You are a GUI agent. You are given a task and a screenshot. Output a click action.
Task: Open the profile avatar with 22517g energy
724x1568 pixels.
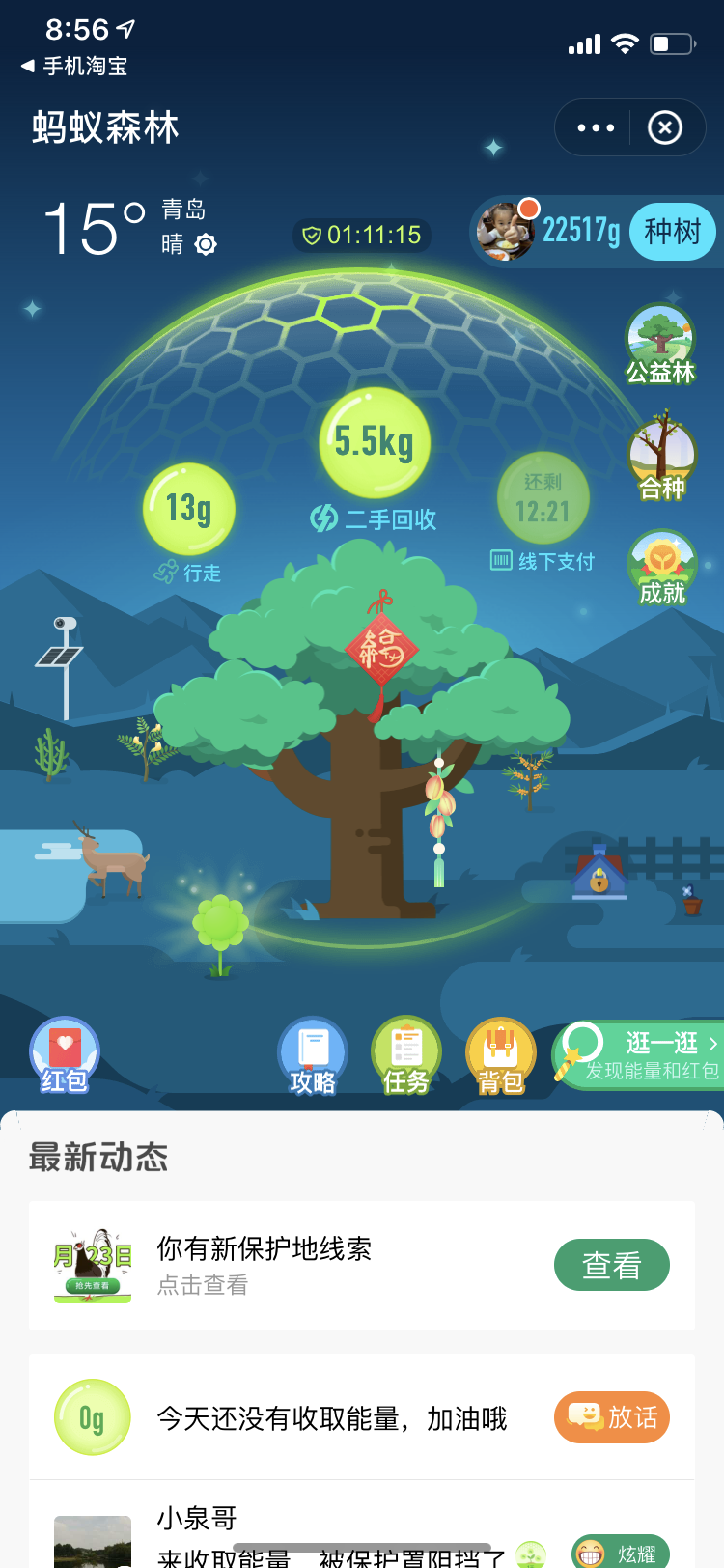click(x=506, y=232)
